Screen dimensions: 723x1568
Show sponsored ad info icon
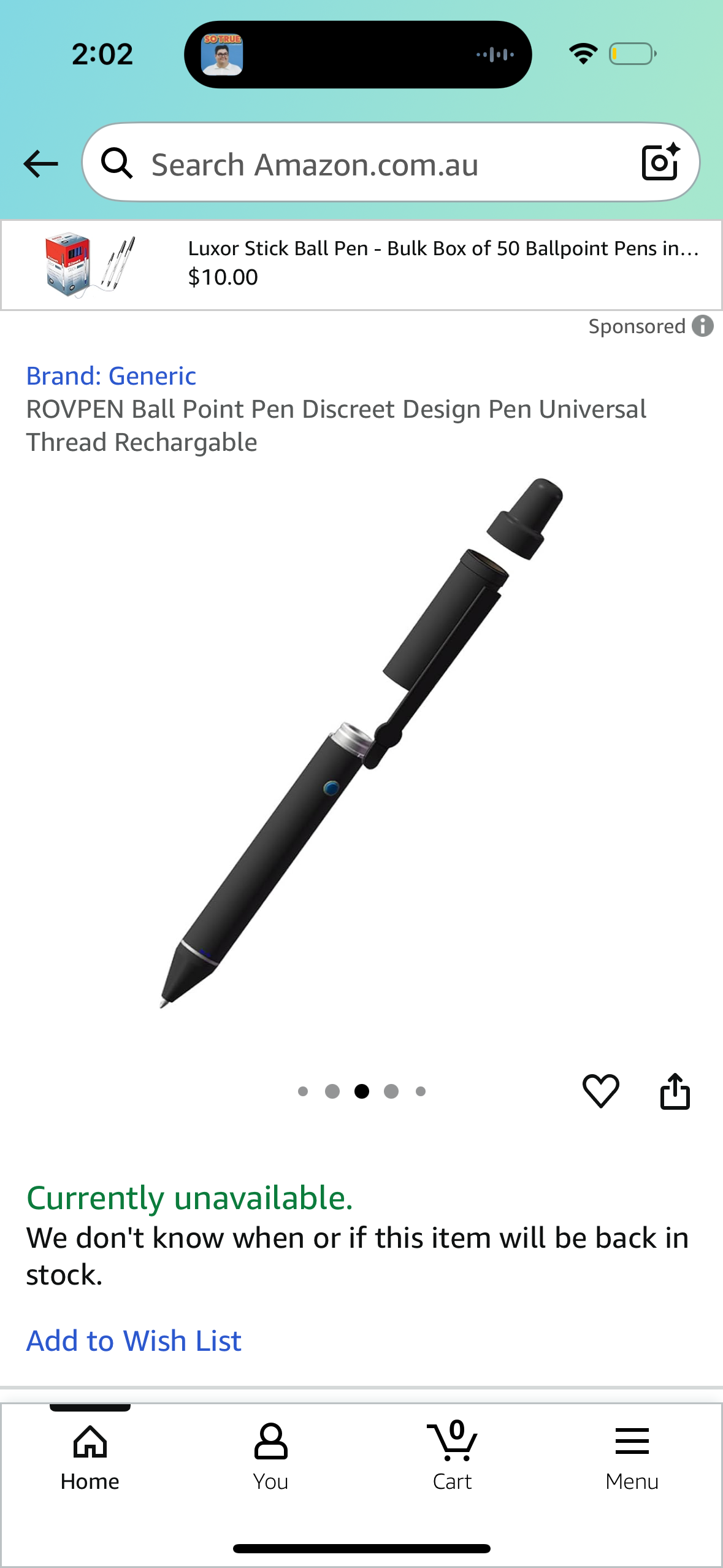coord(703,326)
